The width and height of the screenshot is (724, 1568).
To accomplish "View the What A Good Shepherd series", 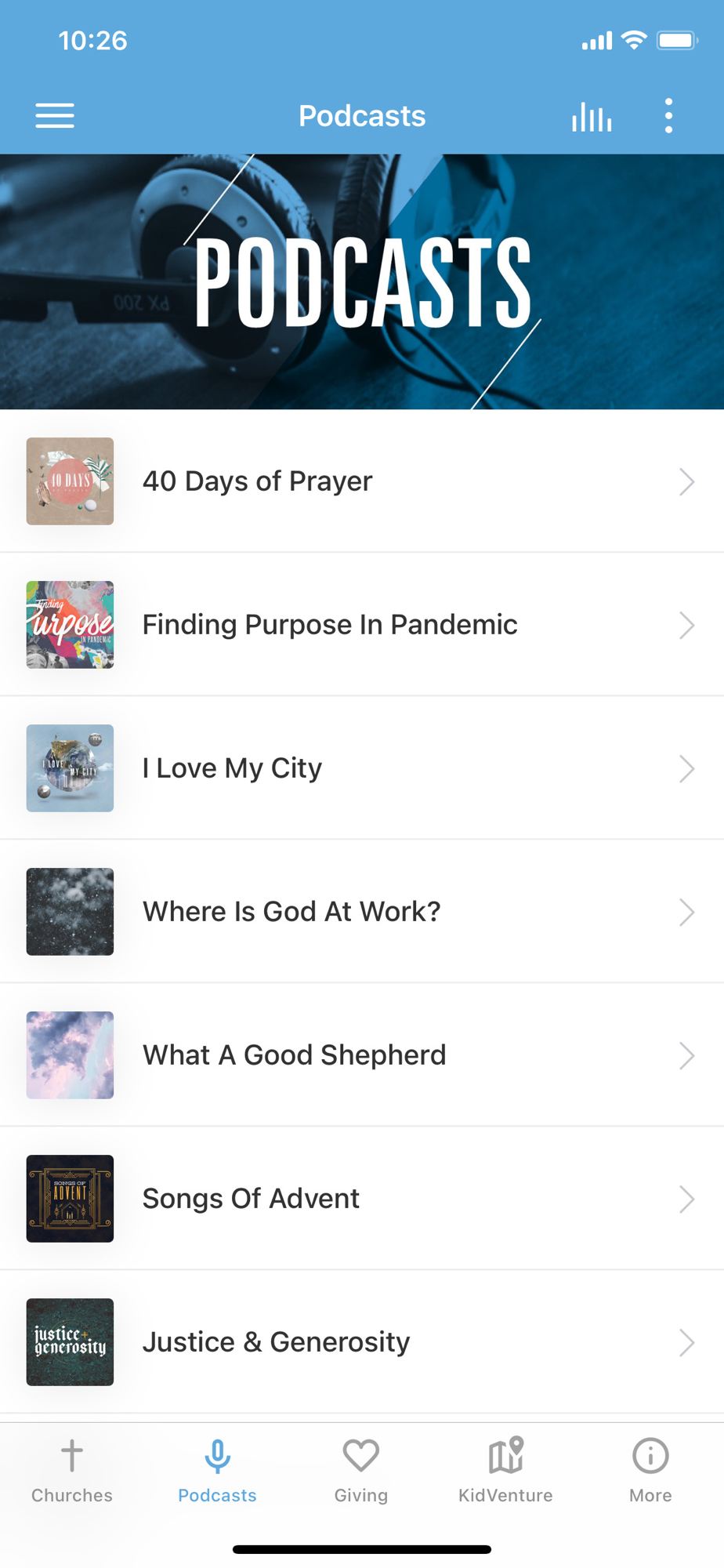I will pyautogui.click(x=361, y=1055).
